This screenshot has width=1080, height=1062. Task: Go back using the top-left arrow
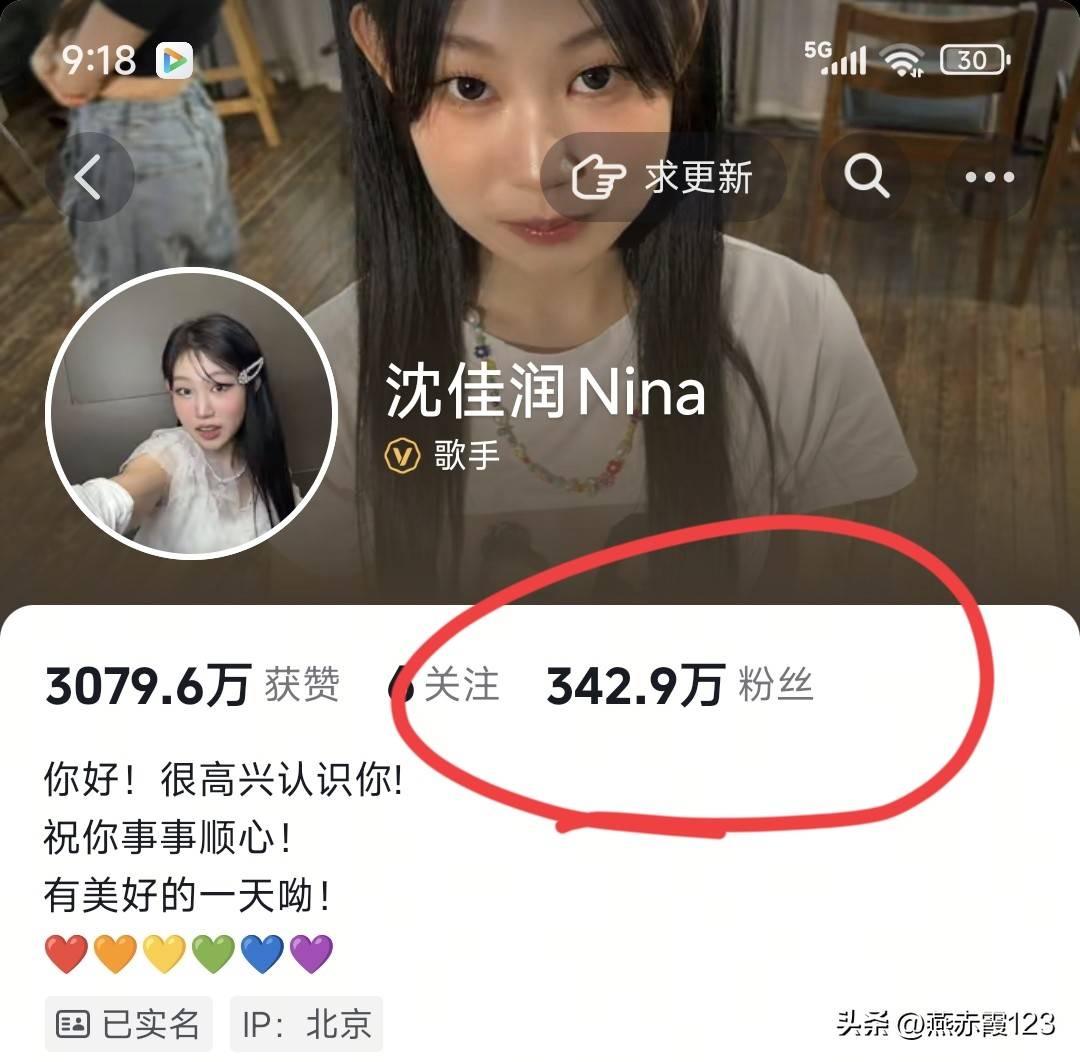coord(89,178)
